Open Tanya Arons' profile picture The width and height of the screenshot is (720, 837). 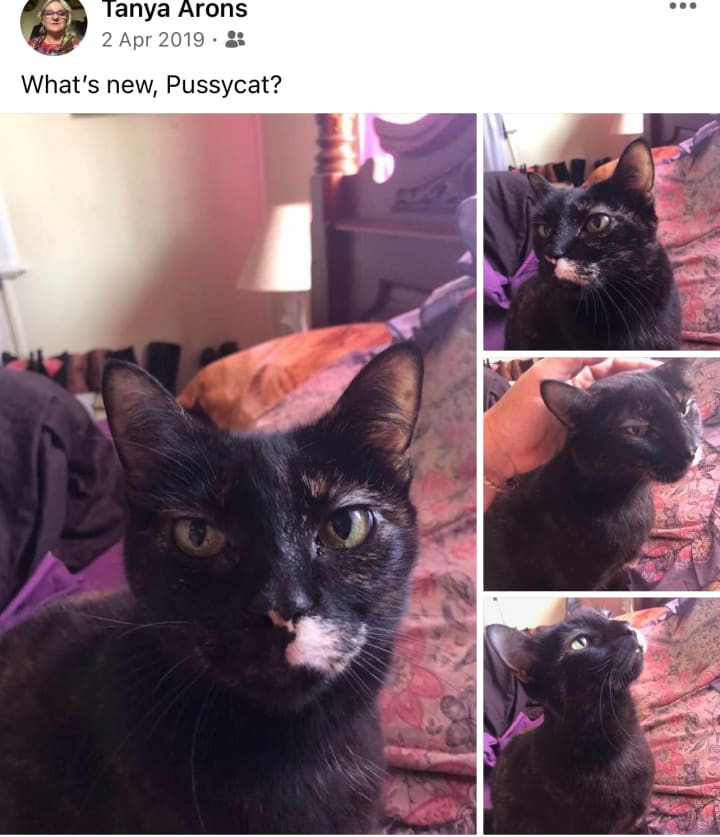[53, 25]
